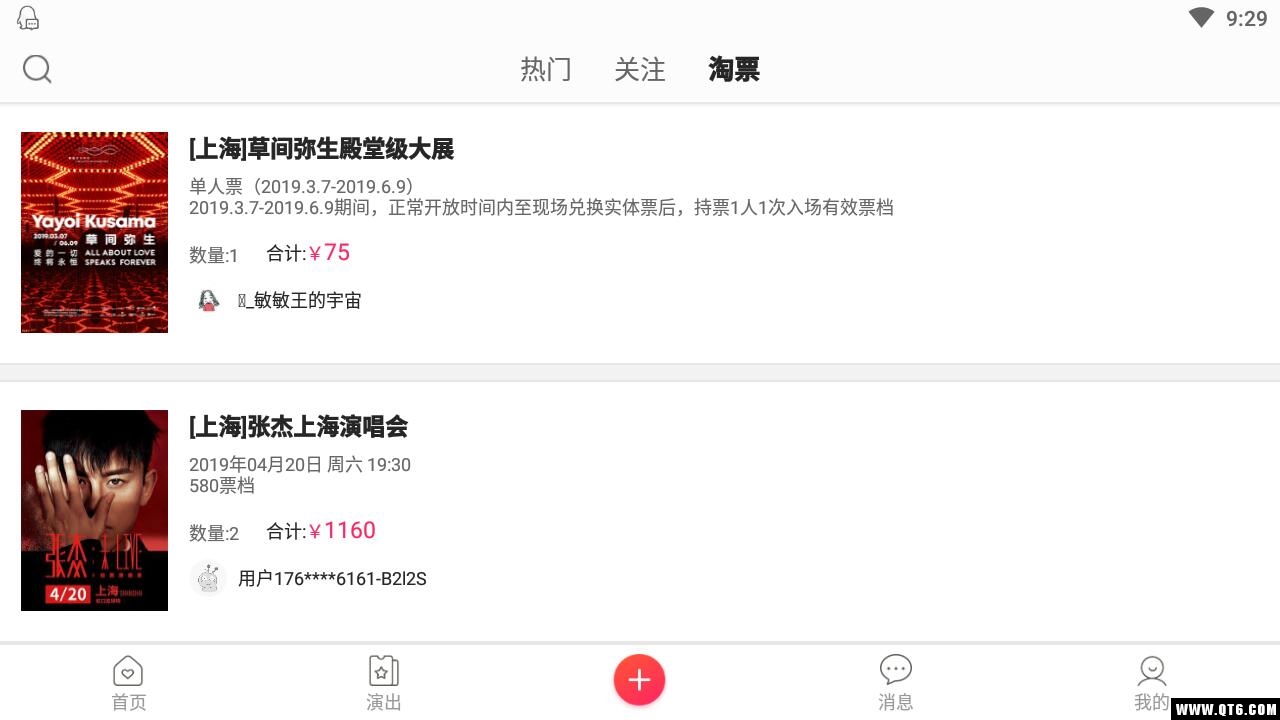The image size is (1280, 720).
Task: Select the 淘票 tab
Action: (734, 69)
